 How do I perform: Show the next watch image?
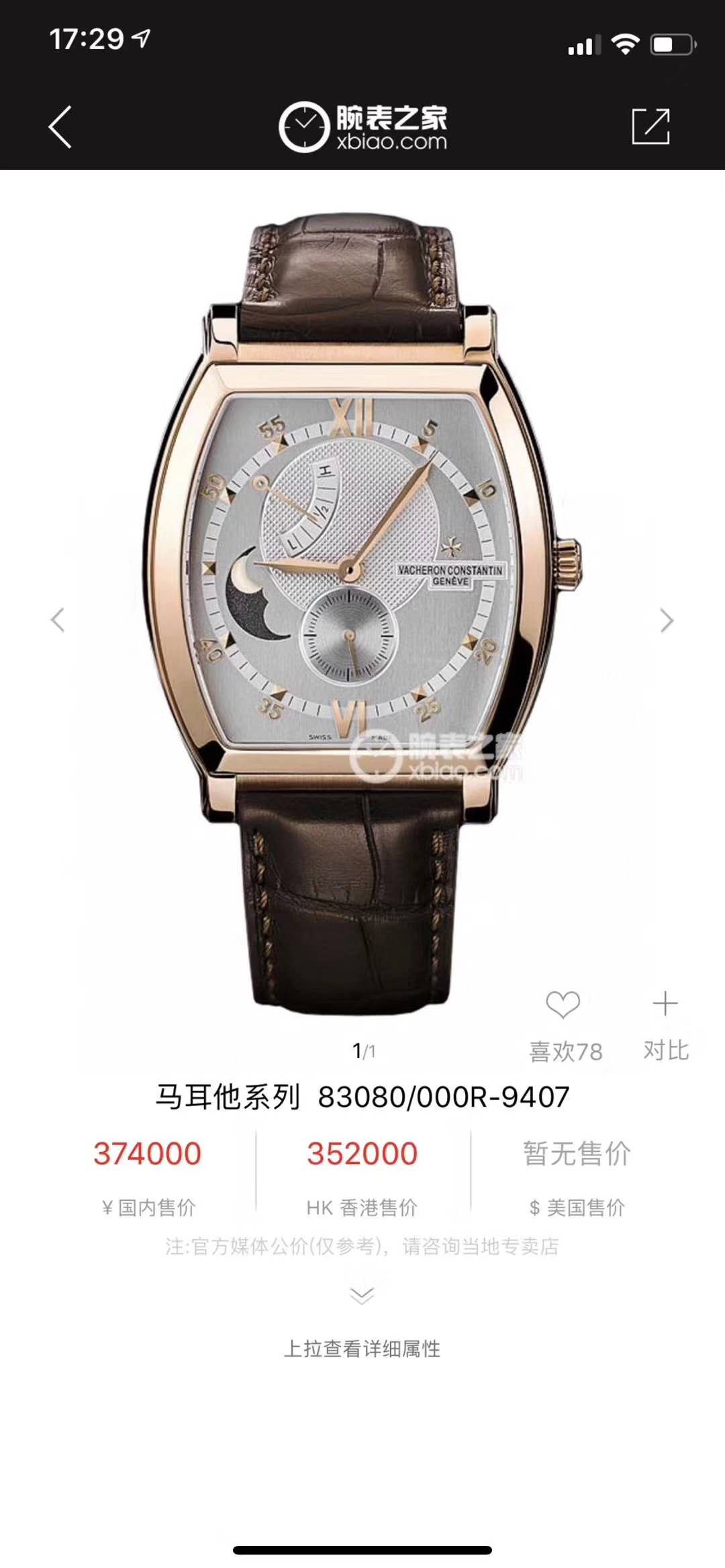click(666, 620)
